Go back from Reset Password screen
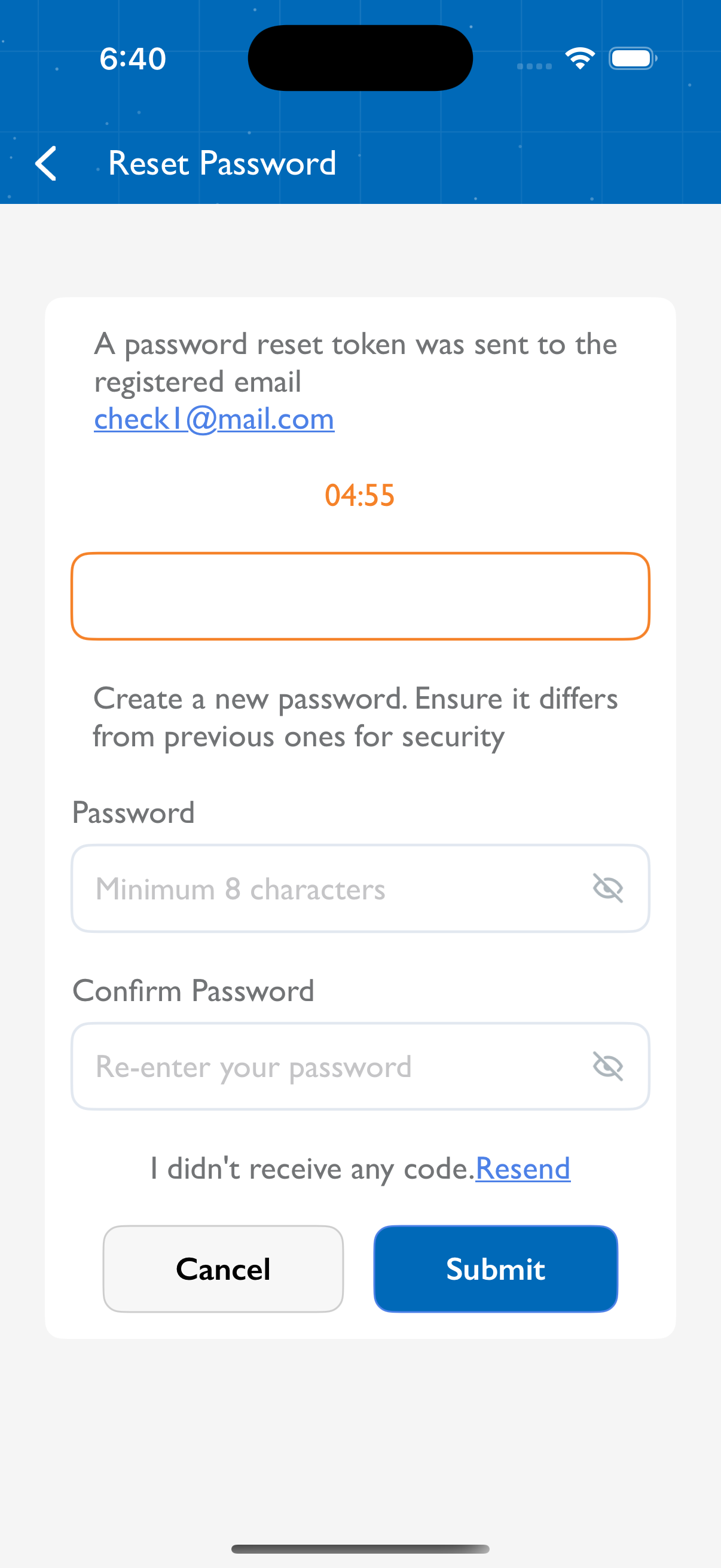The width and height of the screenshot is (721, 1568). (x=46, y=163)
